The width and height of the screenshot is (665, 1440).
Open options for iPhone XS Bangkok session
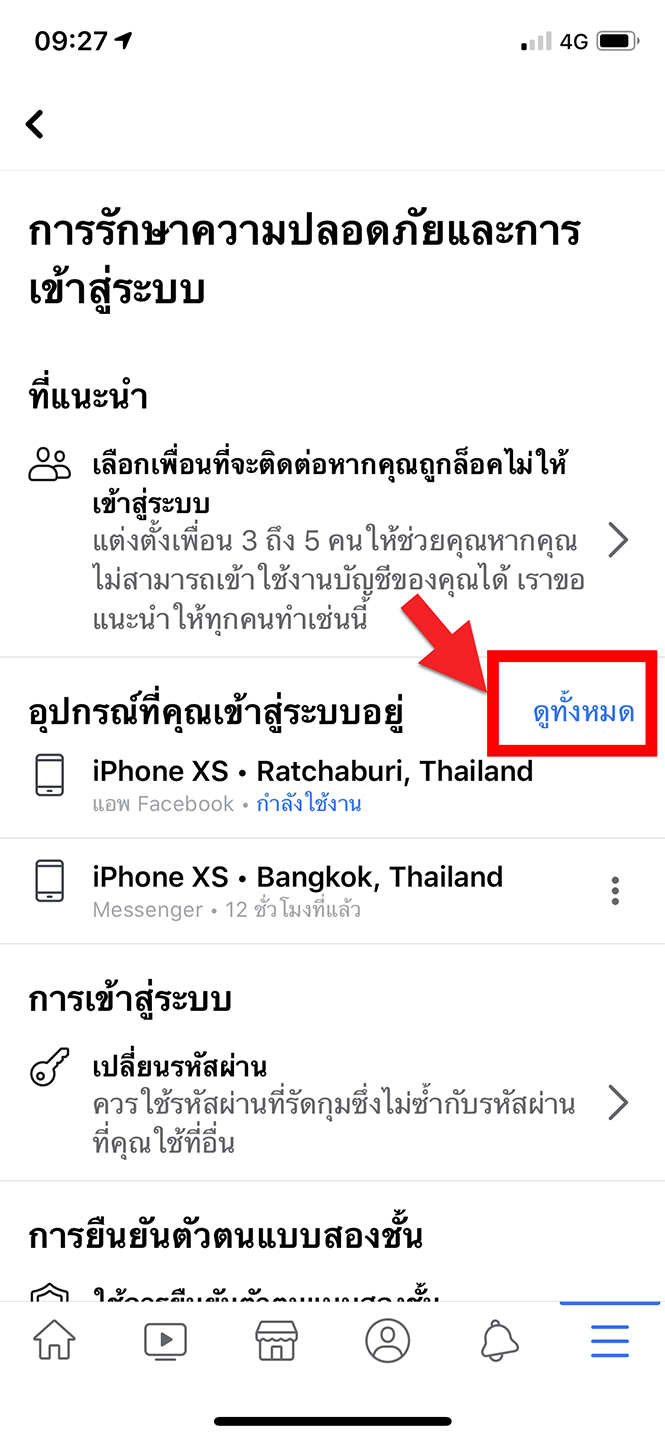click(615, 890)
